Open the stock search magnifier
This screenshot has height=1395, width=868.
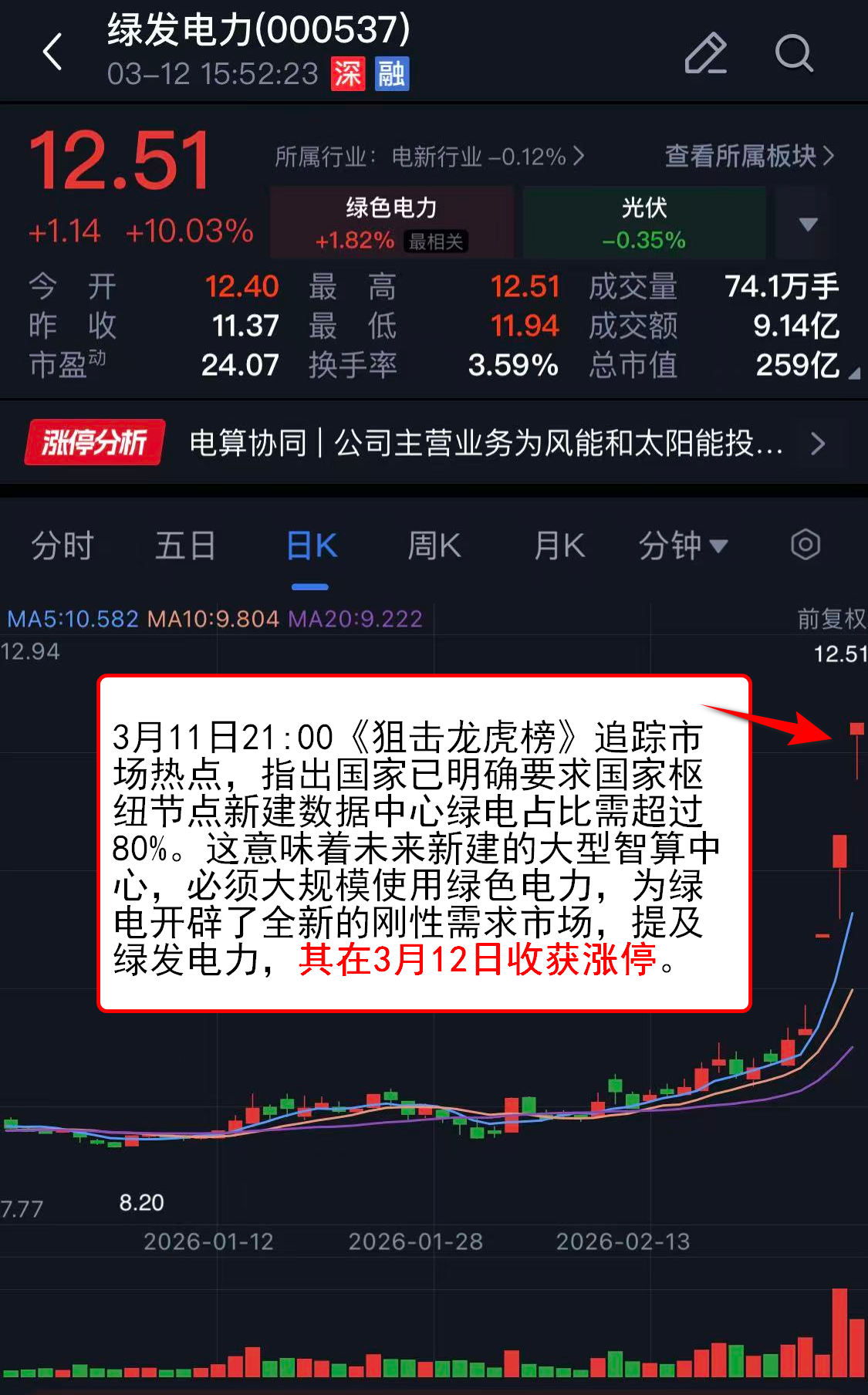coord(793,53)
